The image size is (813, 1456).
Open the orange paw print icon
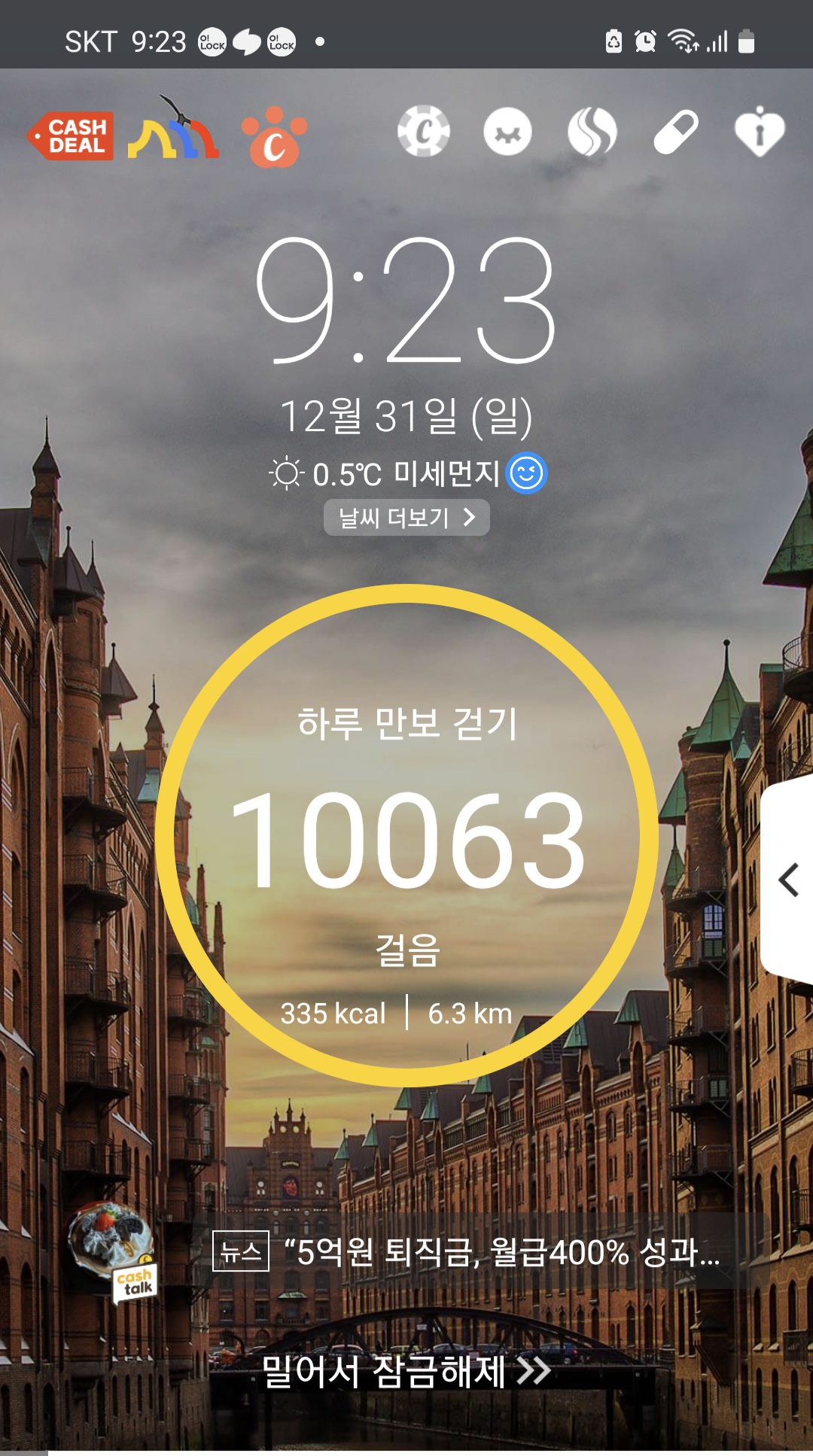click(274, 137)
